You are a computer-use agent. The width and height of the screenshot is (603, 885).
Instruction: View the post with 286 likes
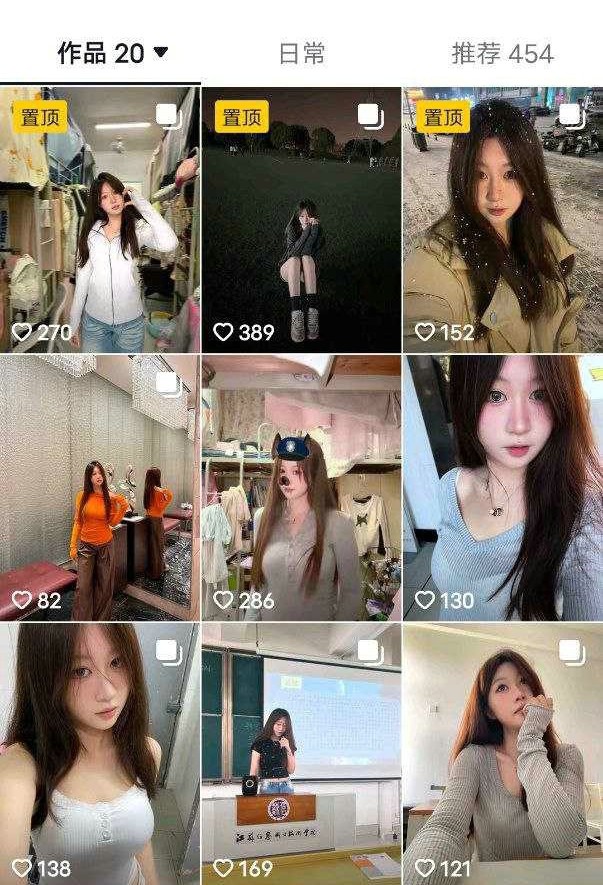(301, 487)
